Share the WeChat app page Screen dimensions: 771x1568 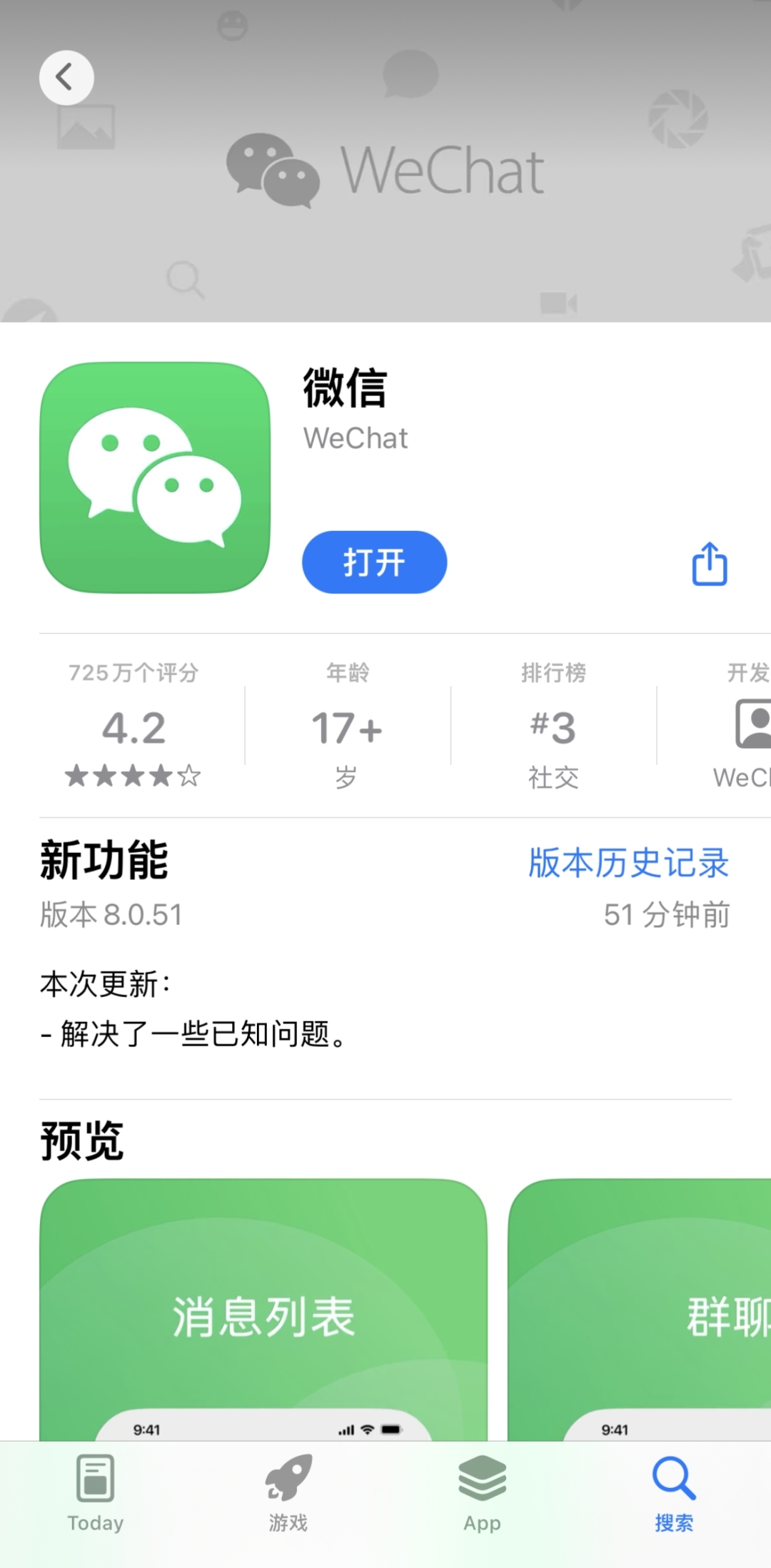pos(710,564)
